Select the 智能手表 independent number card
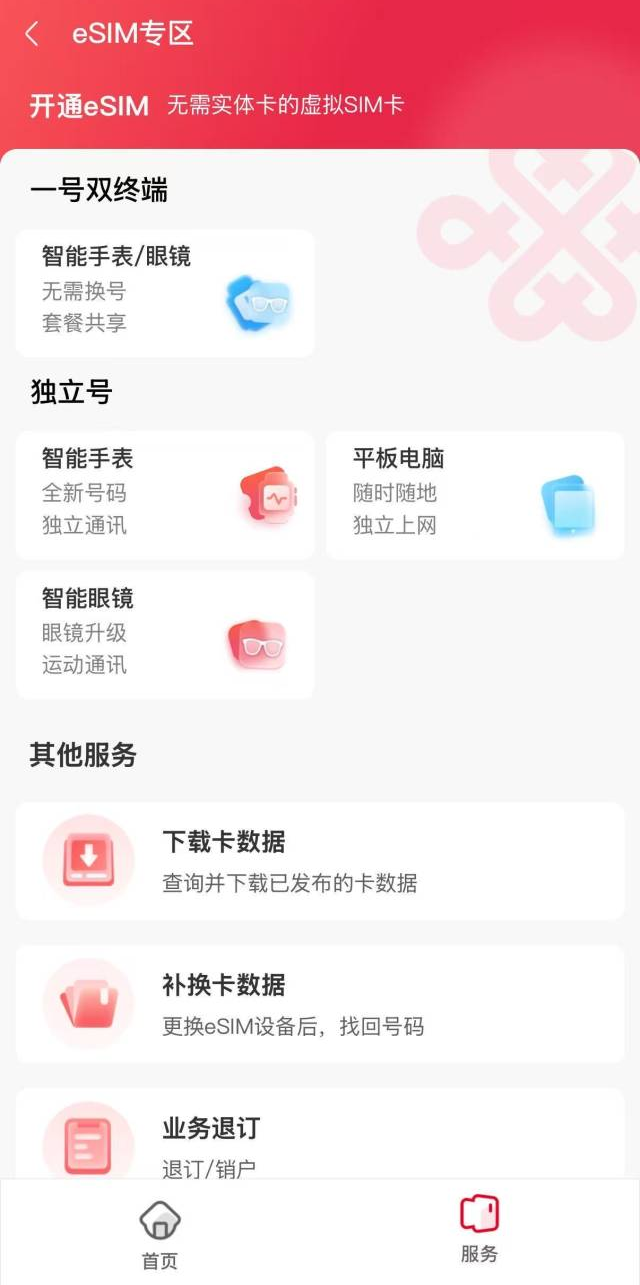Image resolution: width=640 pixels, height=1285 pixels. point(165,495)
